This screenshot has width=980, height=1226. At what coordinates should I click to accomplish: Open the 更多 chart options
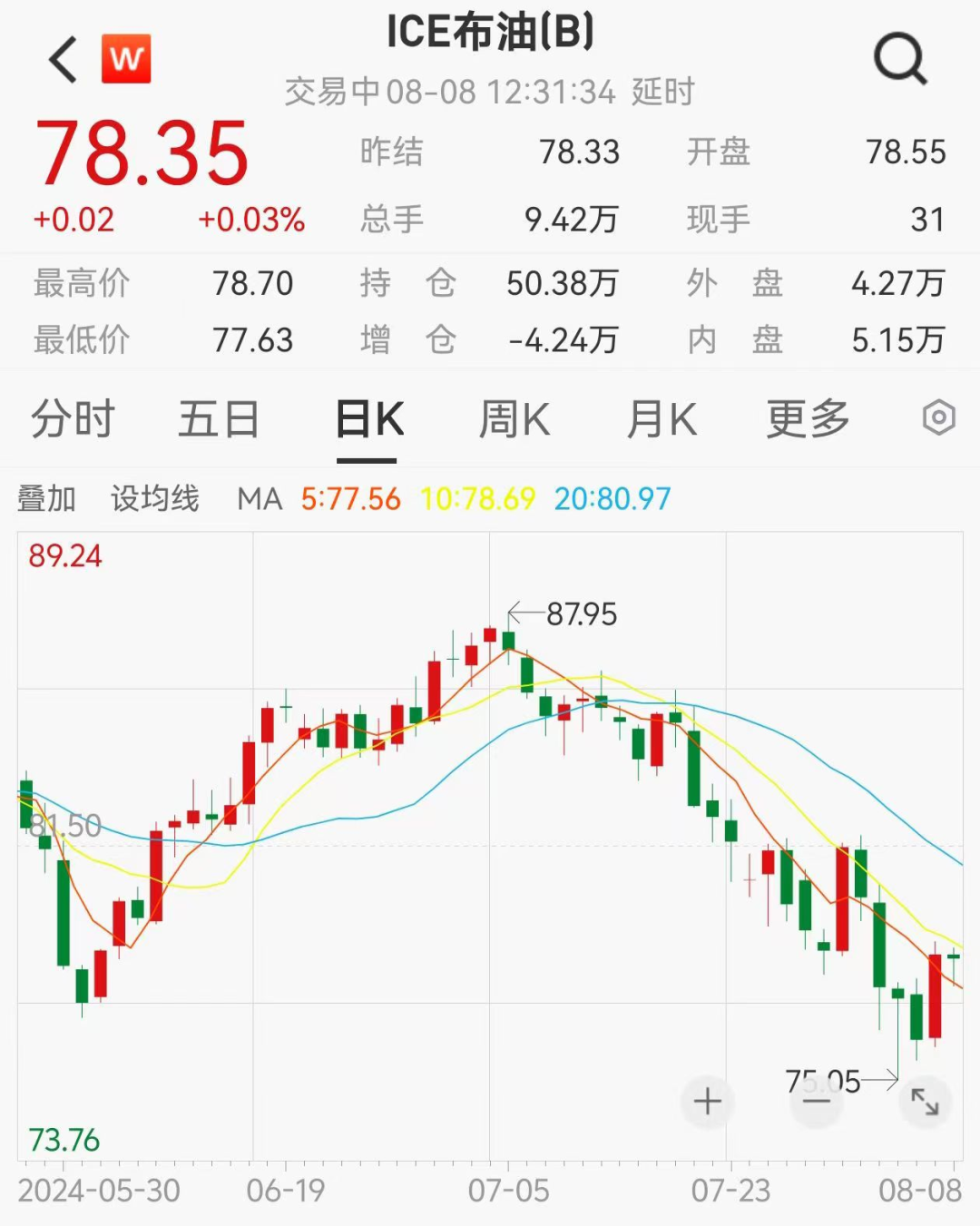click(x=808, y=419)
